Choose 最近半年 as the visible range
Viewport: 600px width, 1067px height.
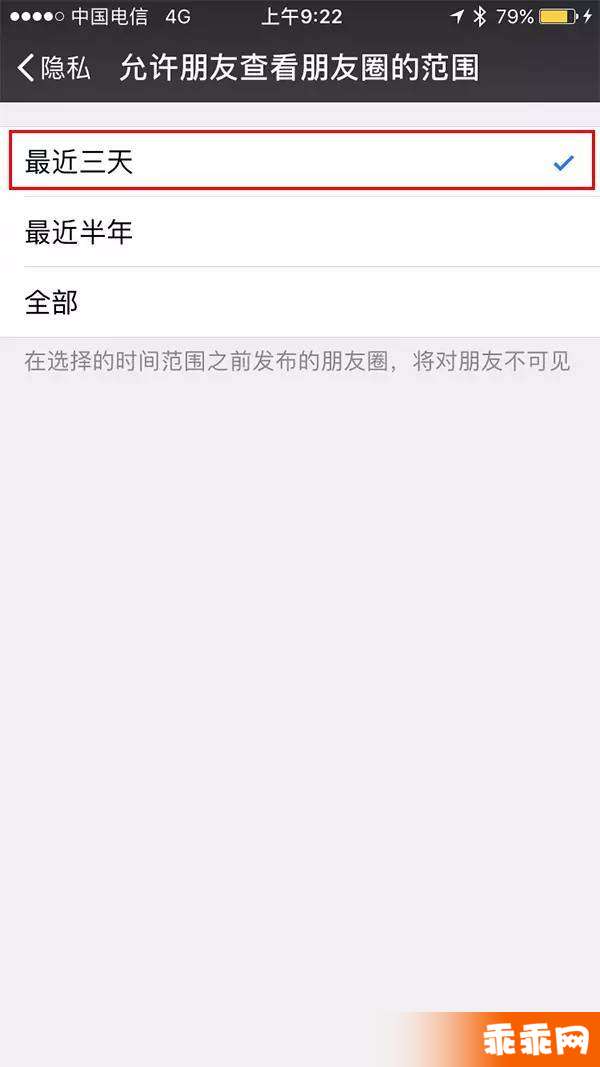[300, 232]
